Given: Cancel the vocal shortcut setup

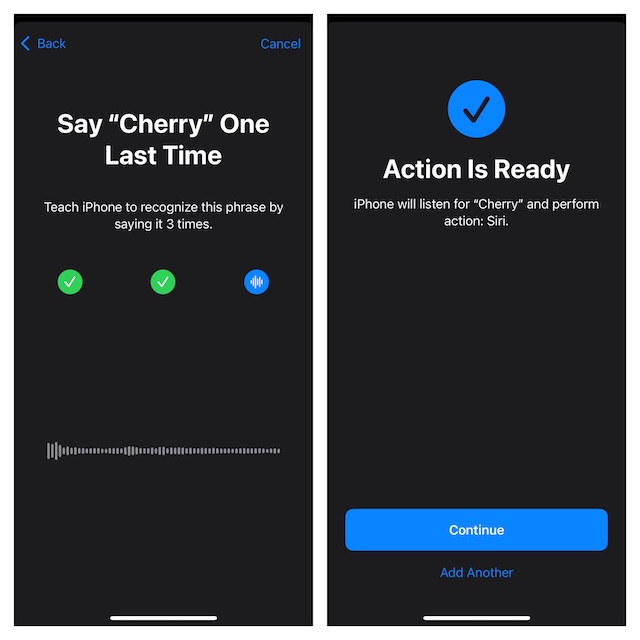Looking at the screenshot, I should coord(280,43).
